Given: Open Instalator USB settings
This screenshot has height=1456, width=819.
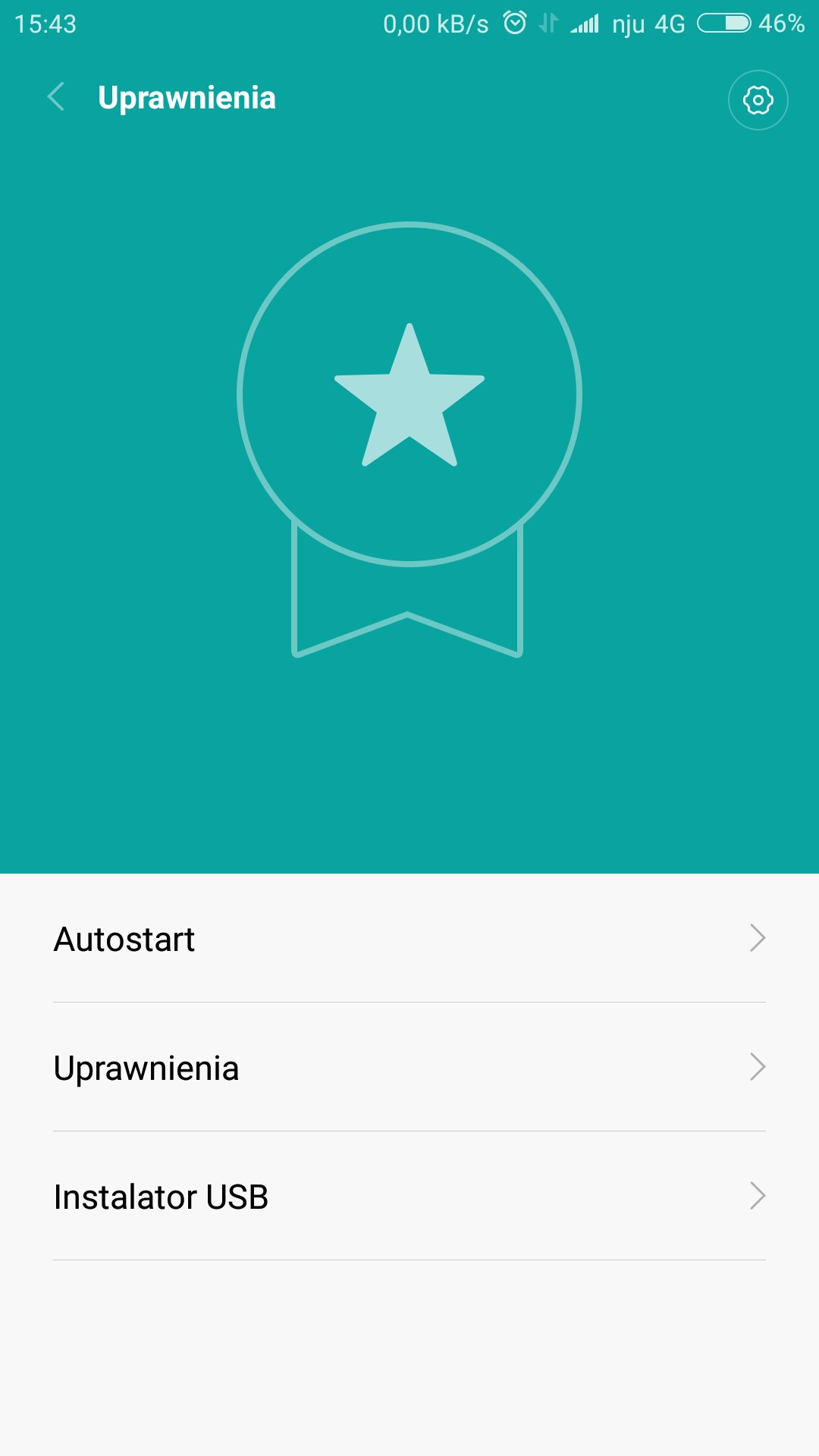Looking at the screenshot, I should click(x=409, y=1197).
